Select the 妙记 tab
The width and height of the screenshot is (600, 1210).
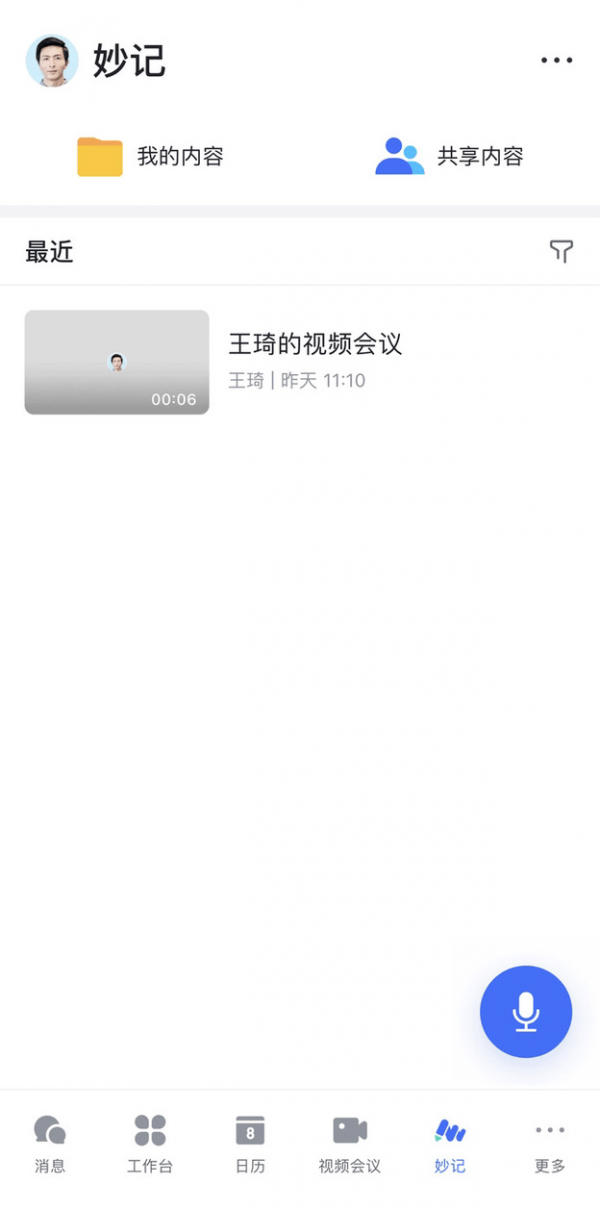pyautogui.click(x=450, y=1145)
